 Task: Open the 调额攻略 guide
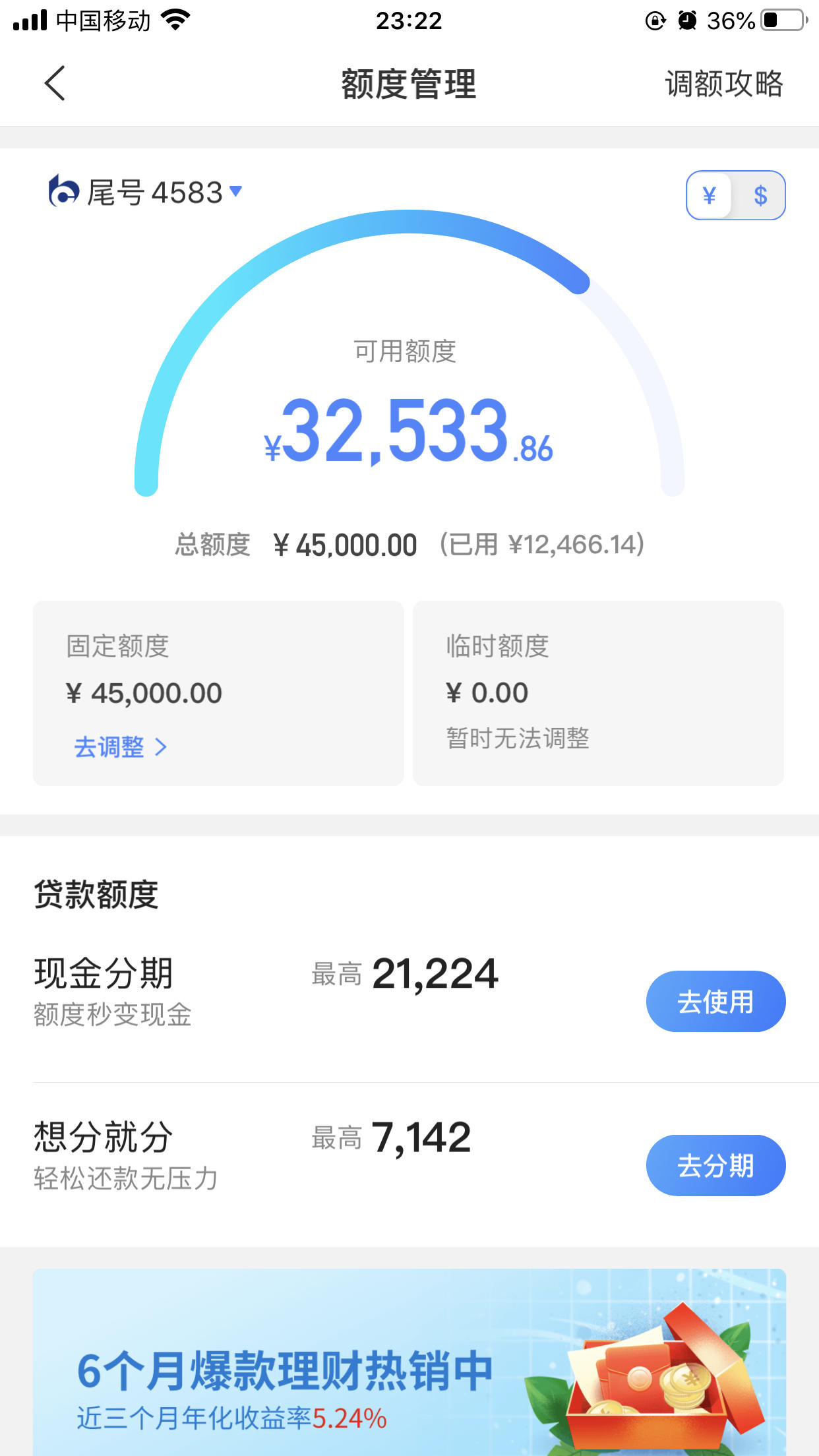[723, 84]
